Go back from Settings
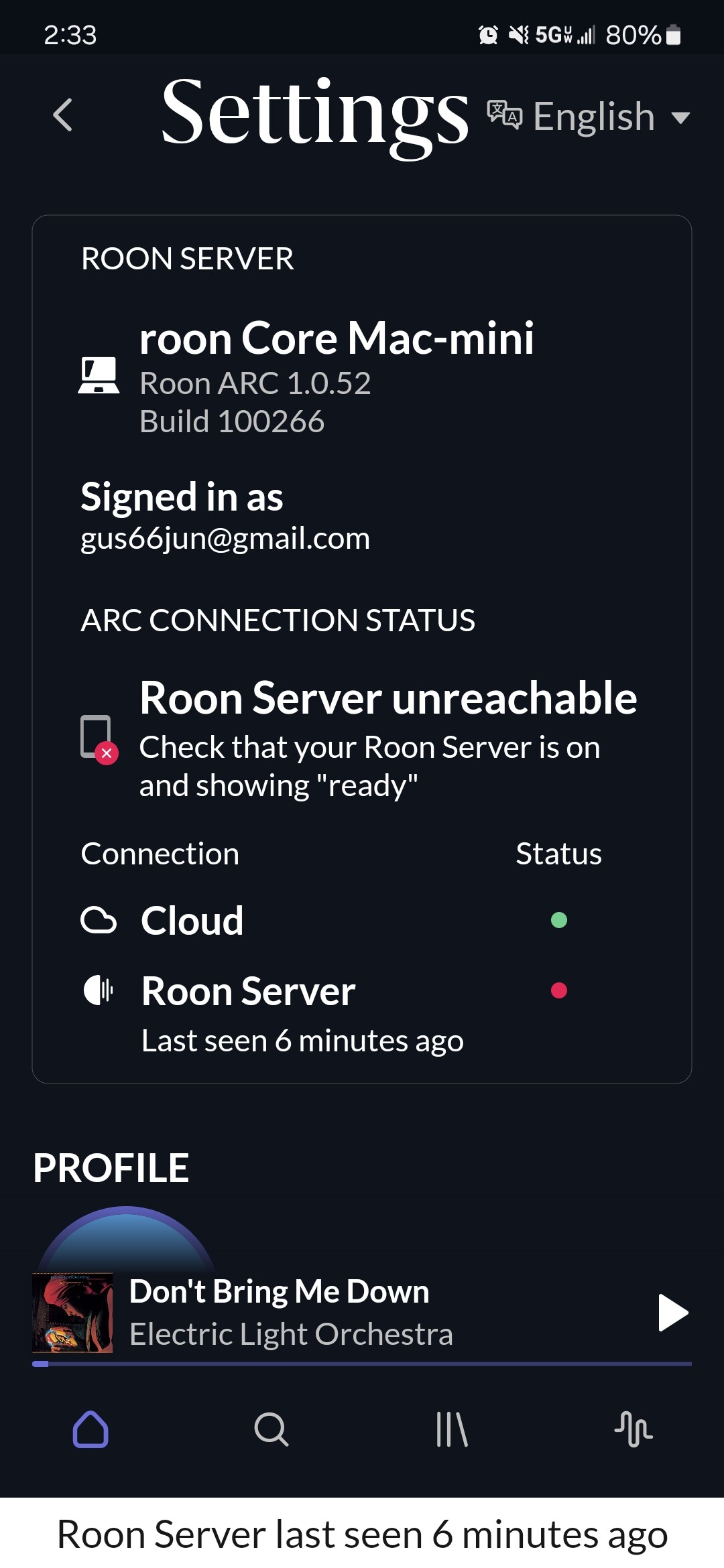Viewport: 724px width, 1568px height. click(x=62, y=115)
